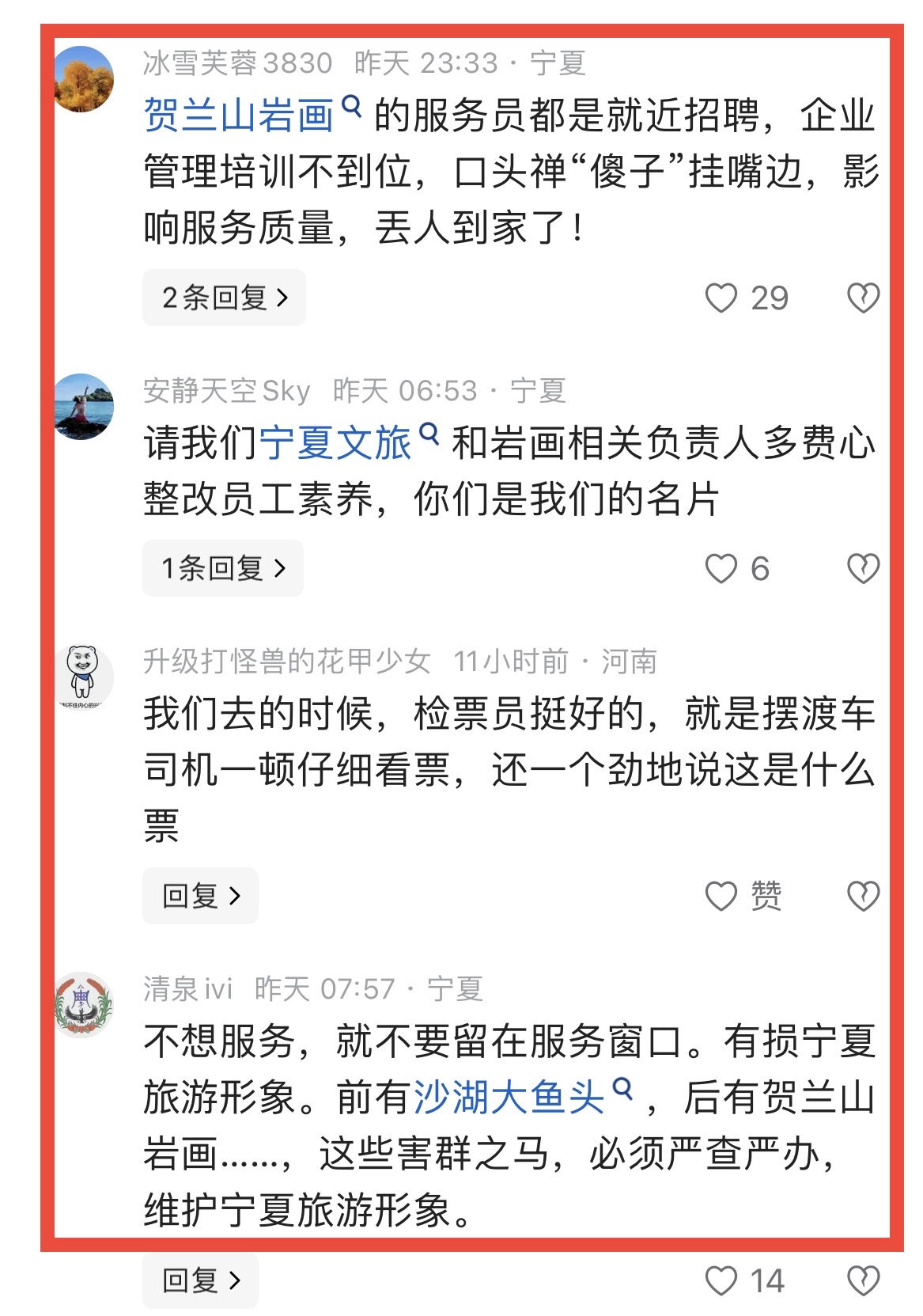The width and height of the screenshot is (923, 1316).
Task: Dislike the comment by 冰雪芙蓉3830
Action: pyautogui.click(x=863, y=298)
